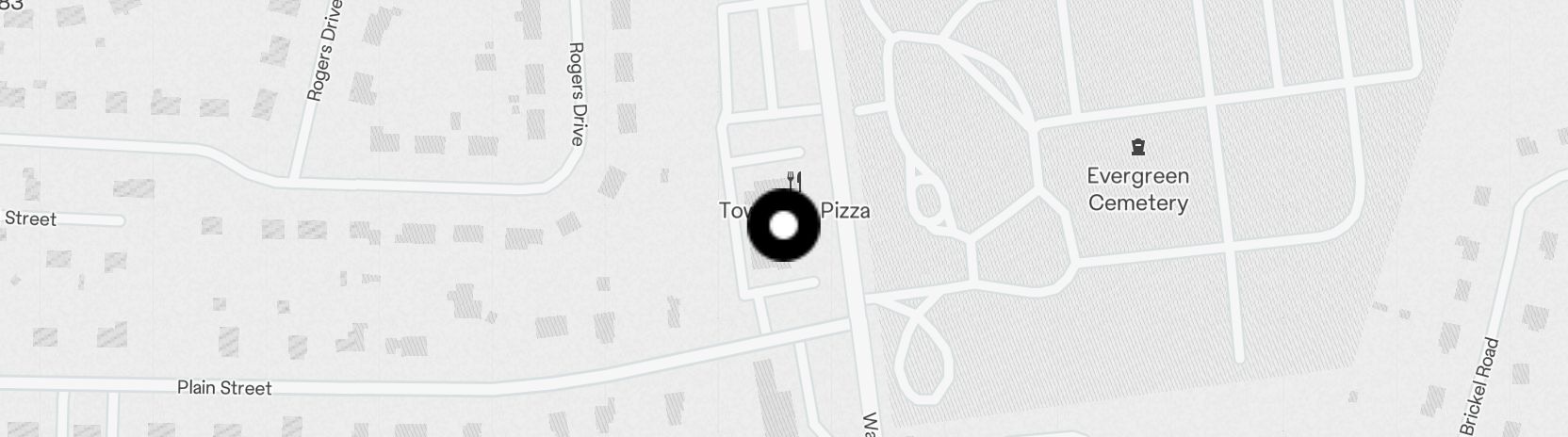
Task: Select the Evergreen Cemetery map label
Action: pos(1137,188)
